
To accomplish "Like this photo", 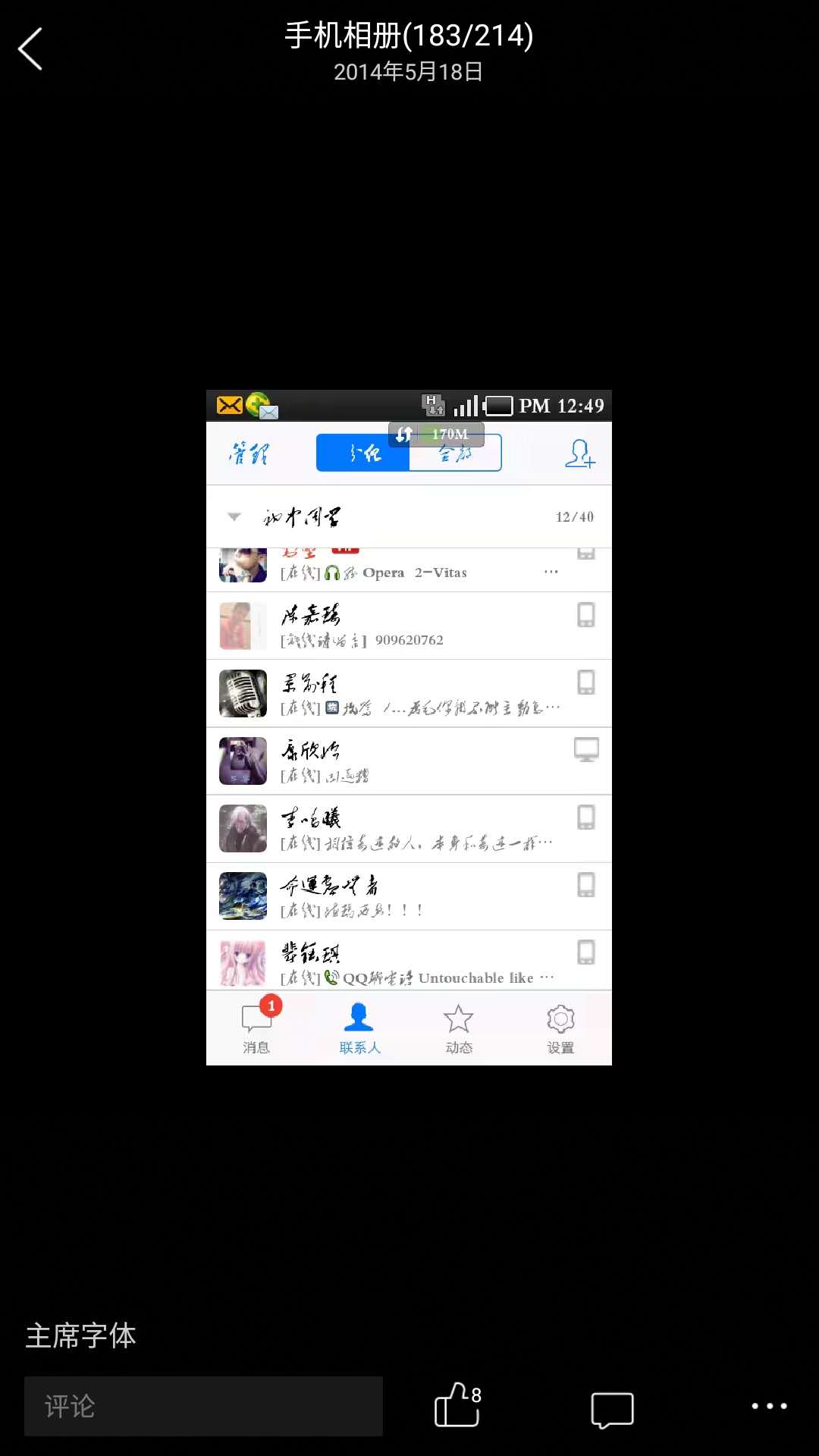I will pos(457,1405).
